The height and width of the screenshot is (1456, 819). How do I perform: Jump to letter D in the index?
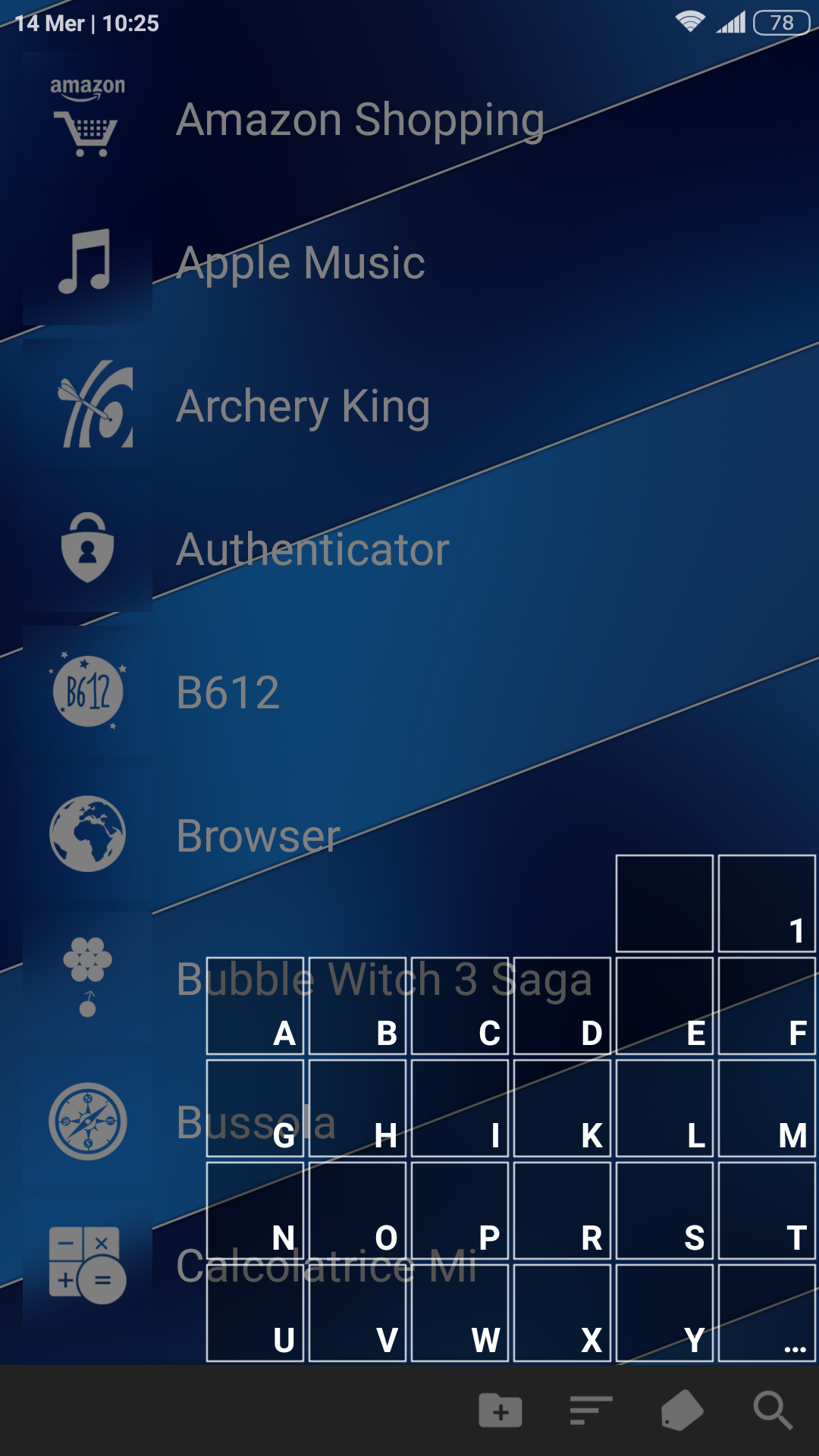tap(562, 1006)
